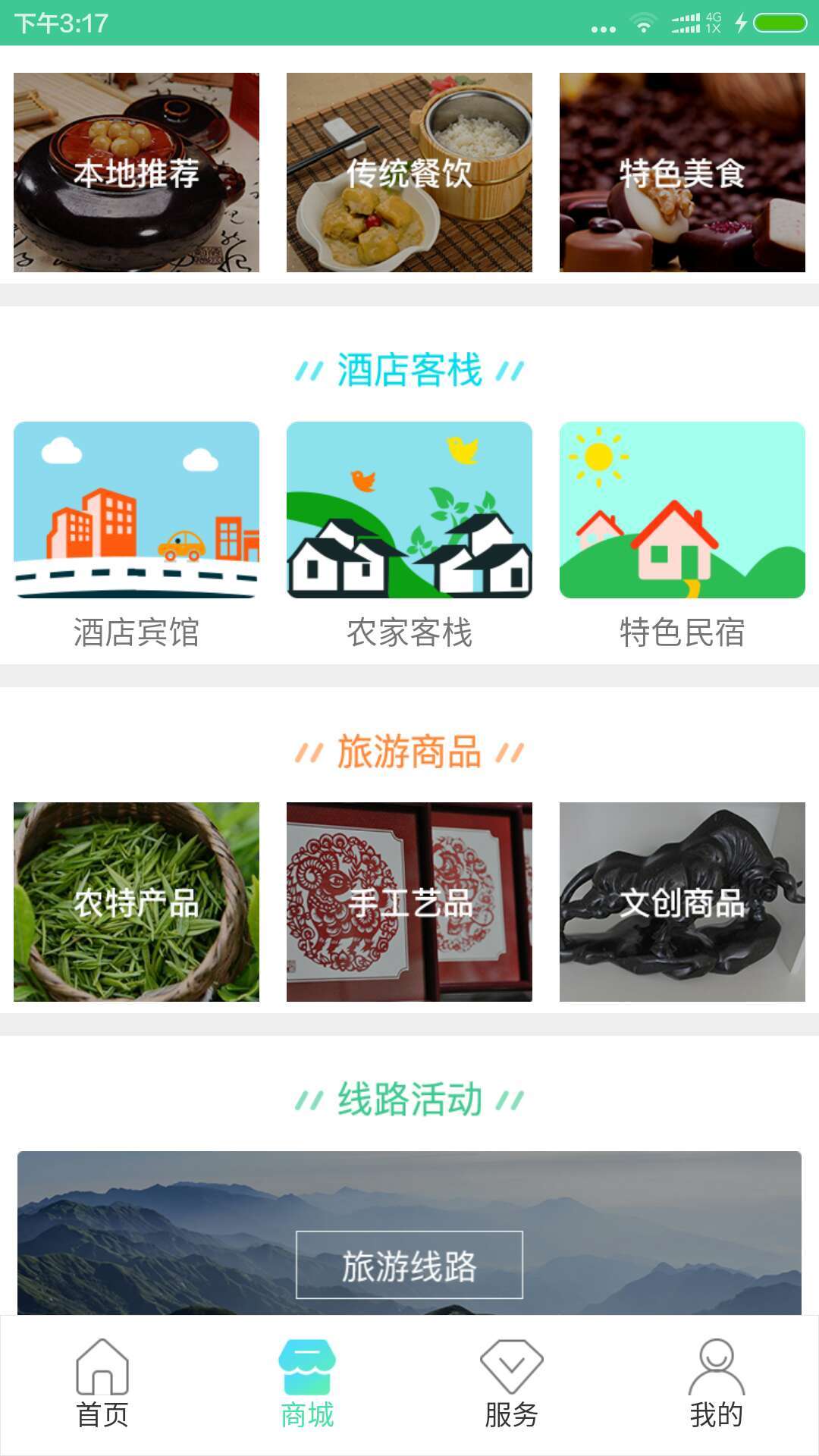Screen dimensions: 819x1456
Task: Open the 传统餐饮 category tile
Action: tap(409, 173)
